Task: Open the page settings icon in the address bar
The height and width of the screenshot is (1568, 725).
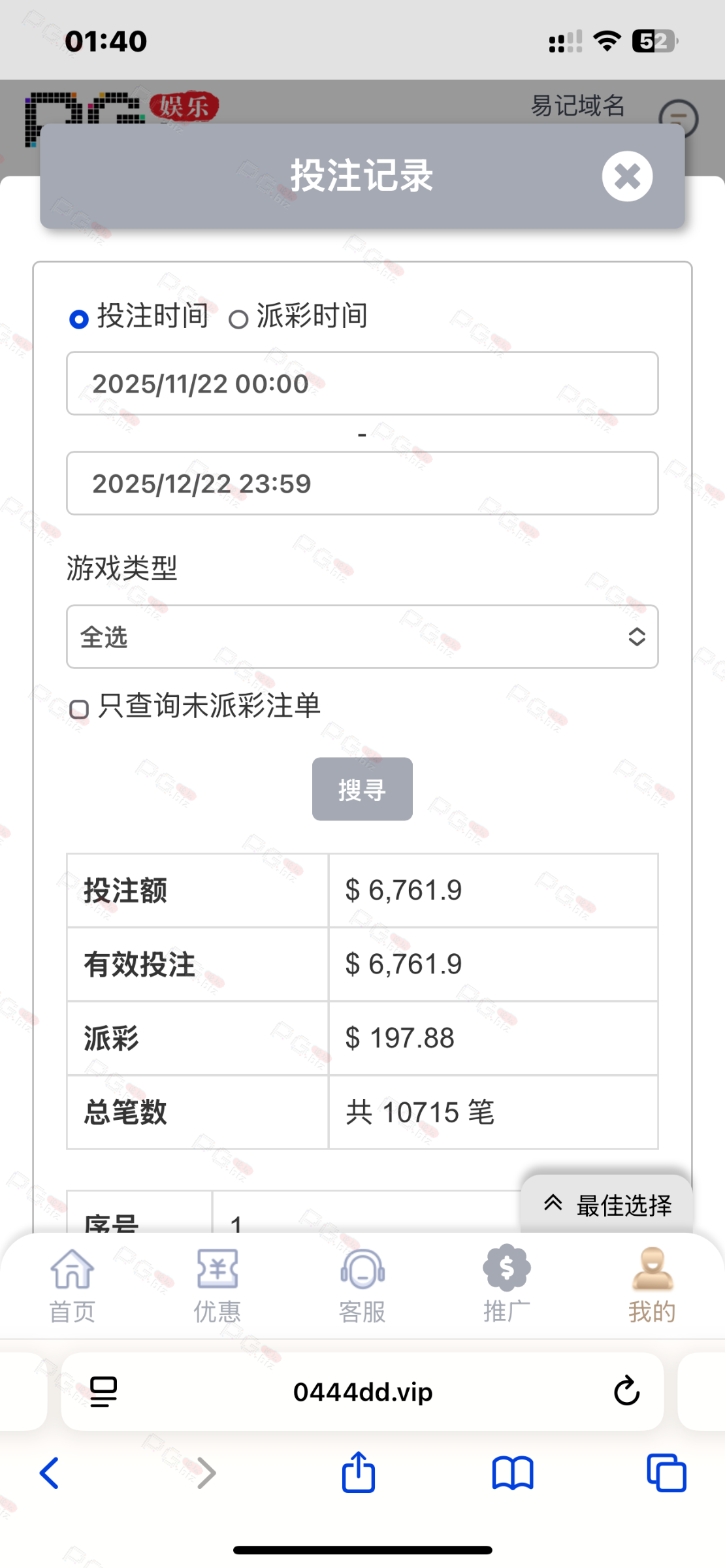Action: (103, 1392)
